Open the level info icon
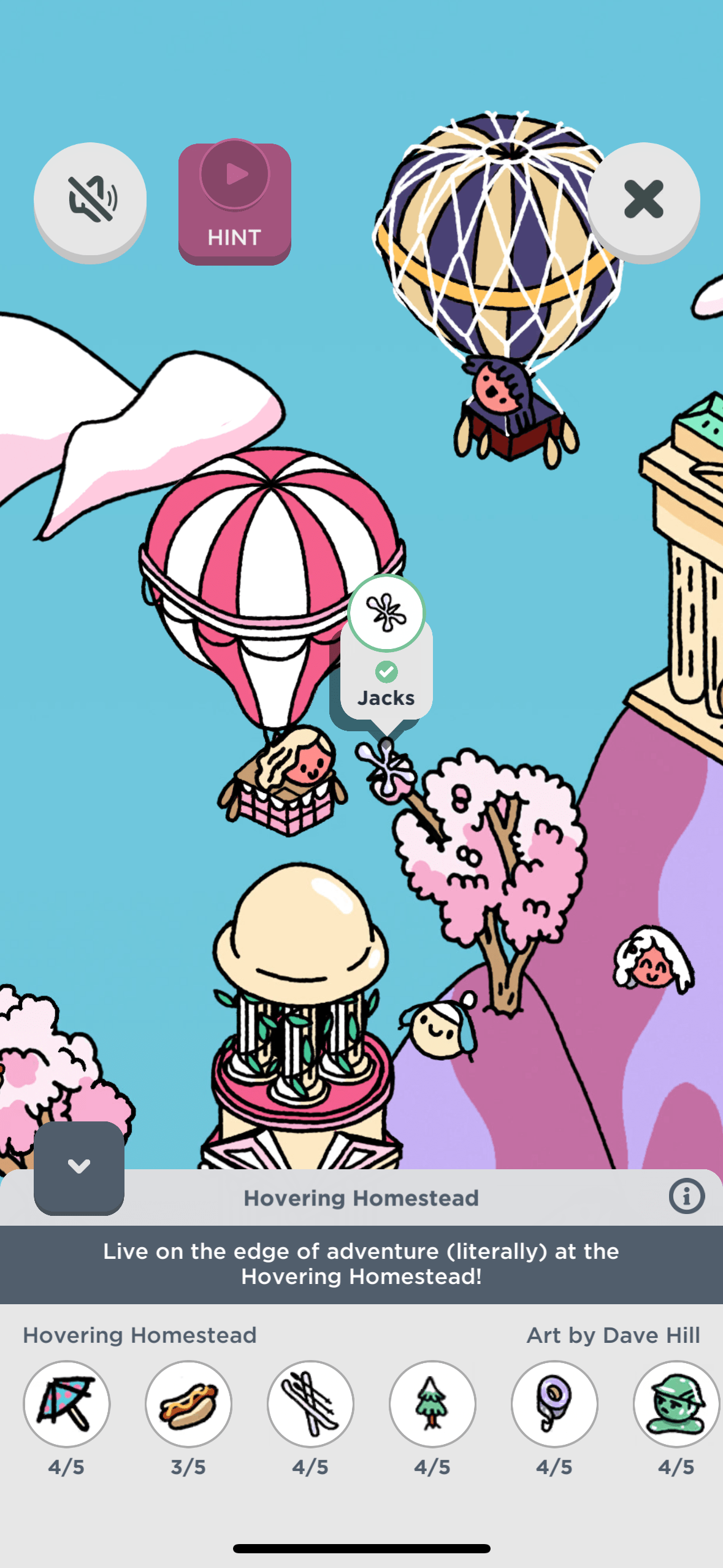 point(686,1196)
